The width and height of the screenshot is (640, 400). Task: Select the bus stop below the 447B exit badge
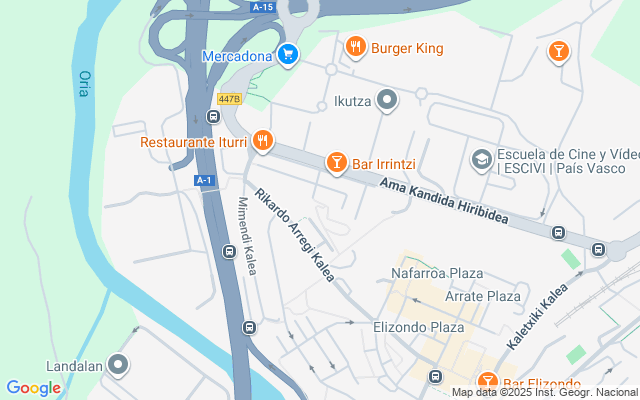(x=212, y=116)
